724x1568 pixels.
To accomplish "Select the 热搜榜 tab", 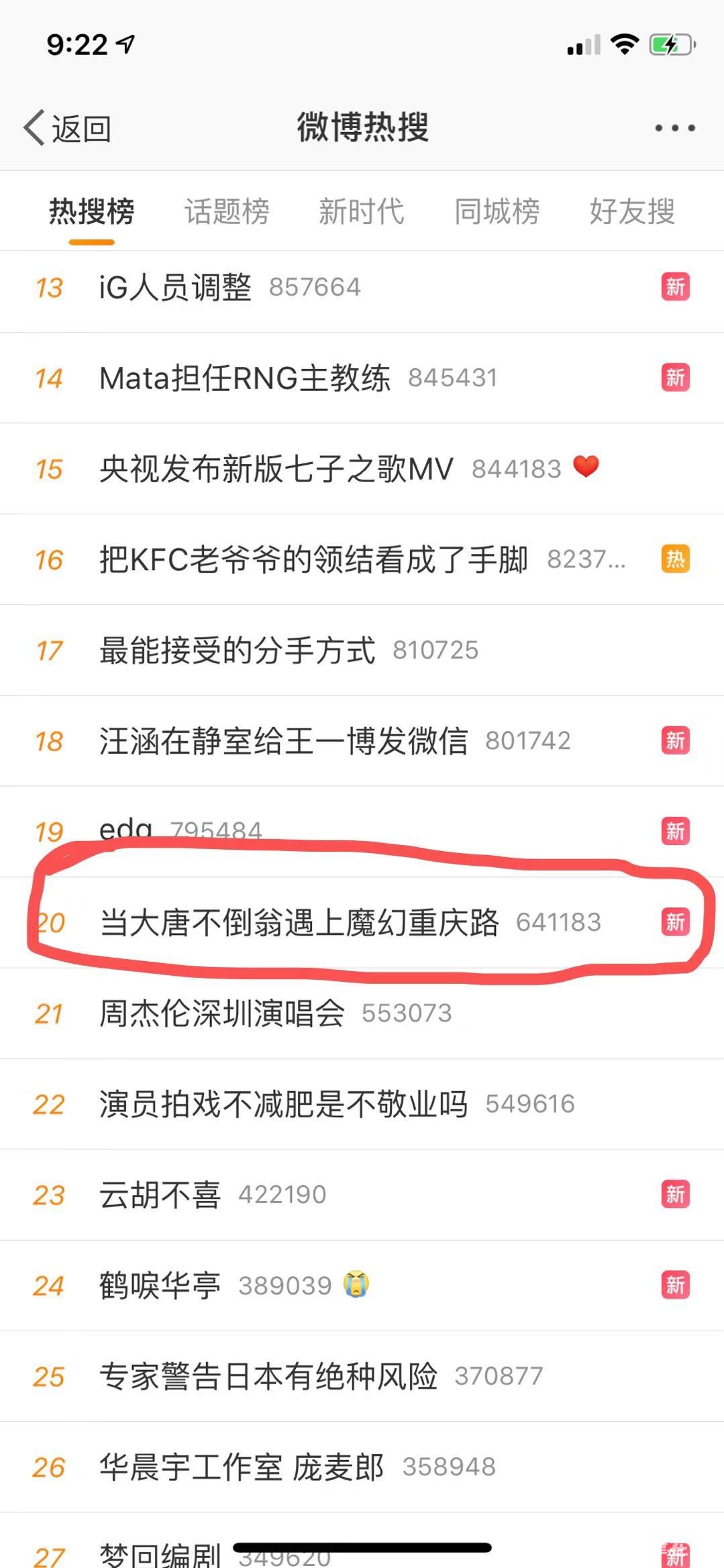I will [x=91, y=211].
